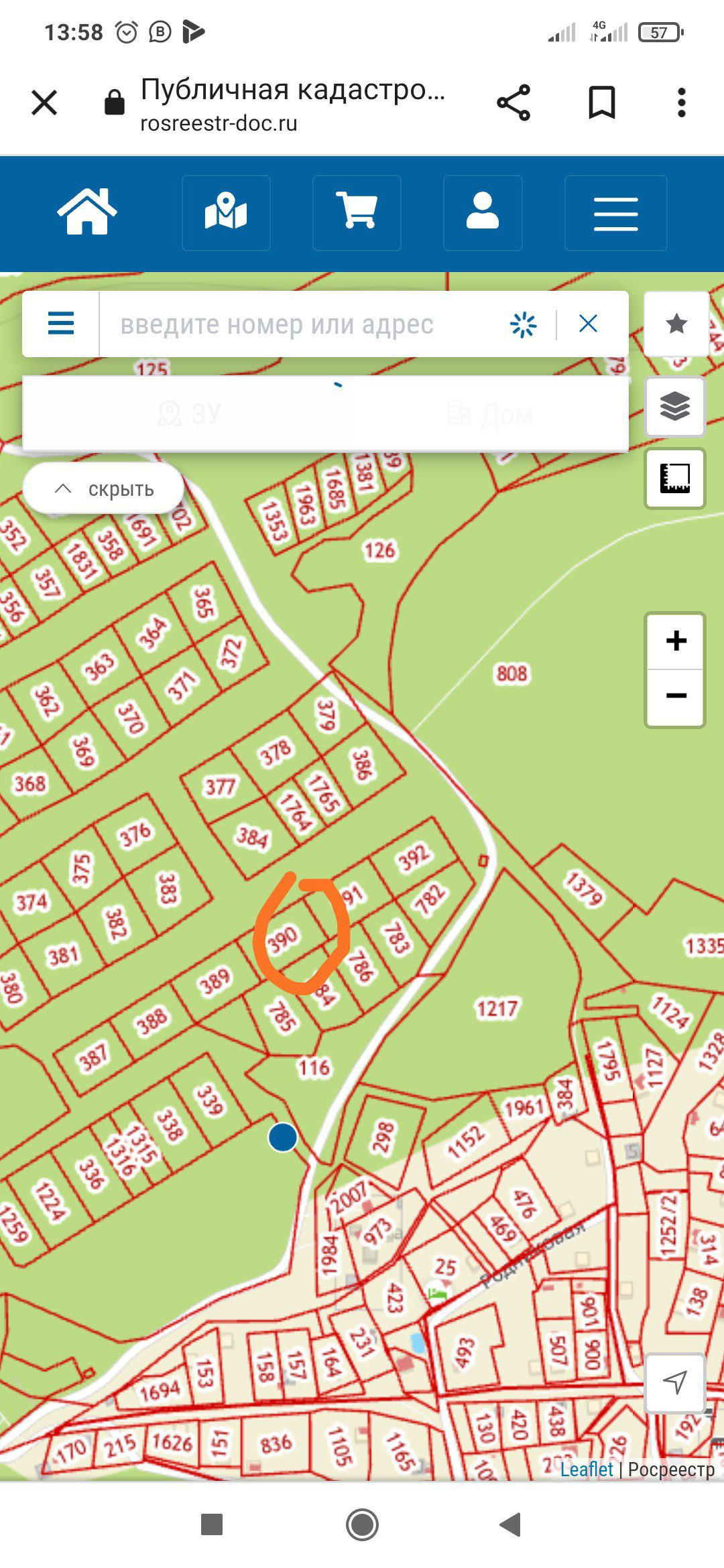Go to the site's home page

87,212
